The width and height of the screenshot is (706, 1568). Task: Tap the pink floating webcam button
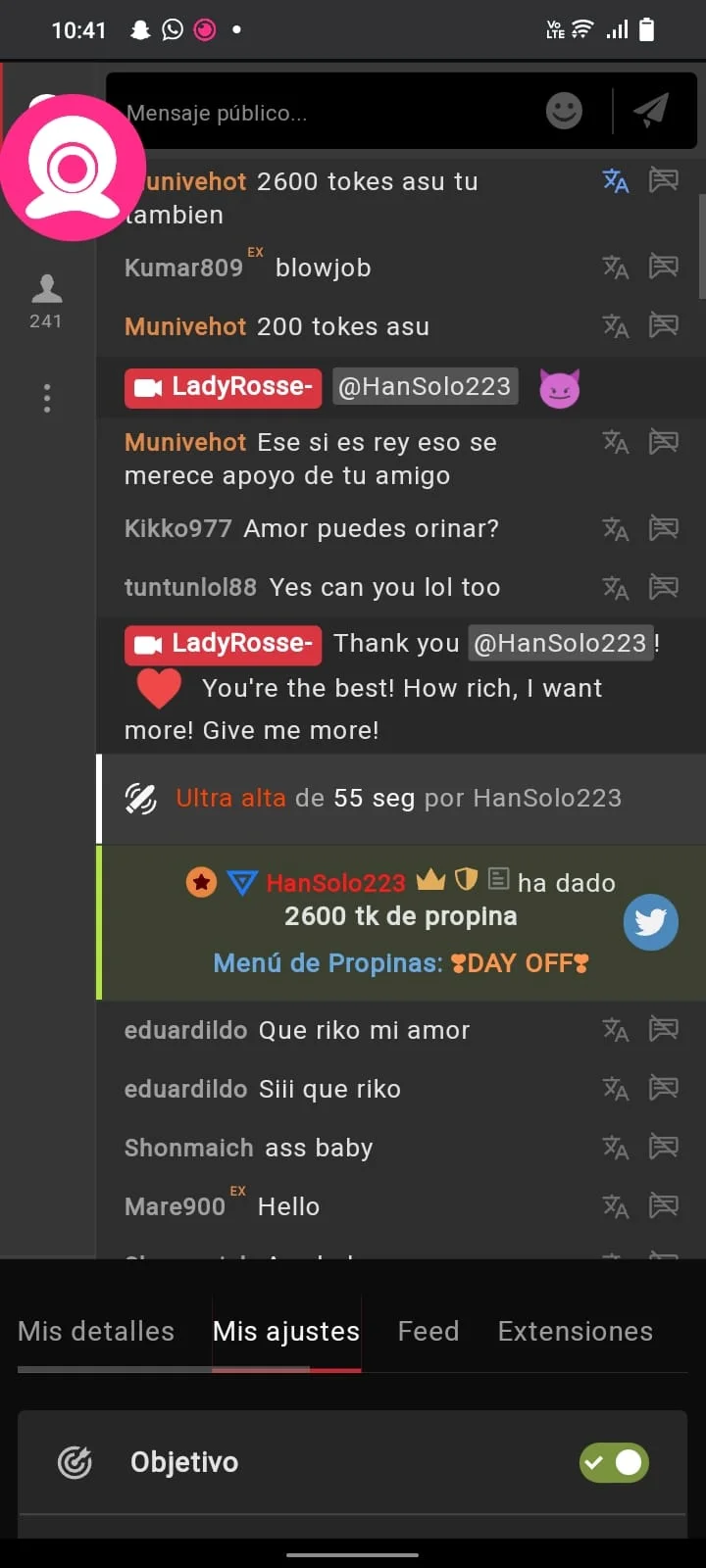[73, 168]
